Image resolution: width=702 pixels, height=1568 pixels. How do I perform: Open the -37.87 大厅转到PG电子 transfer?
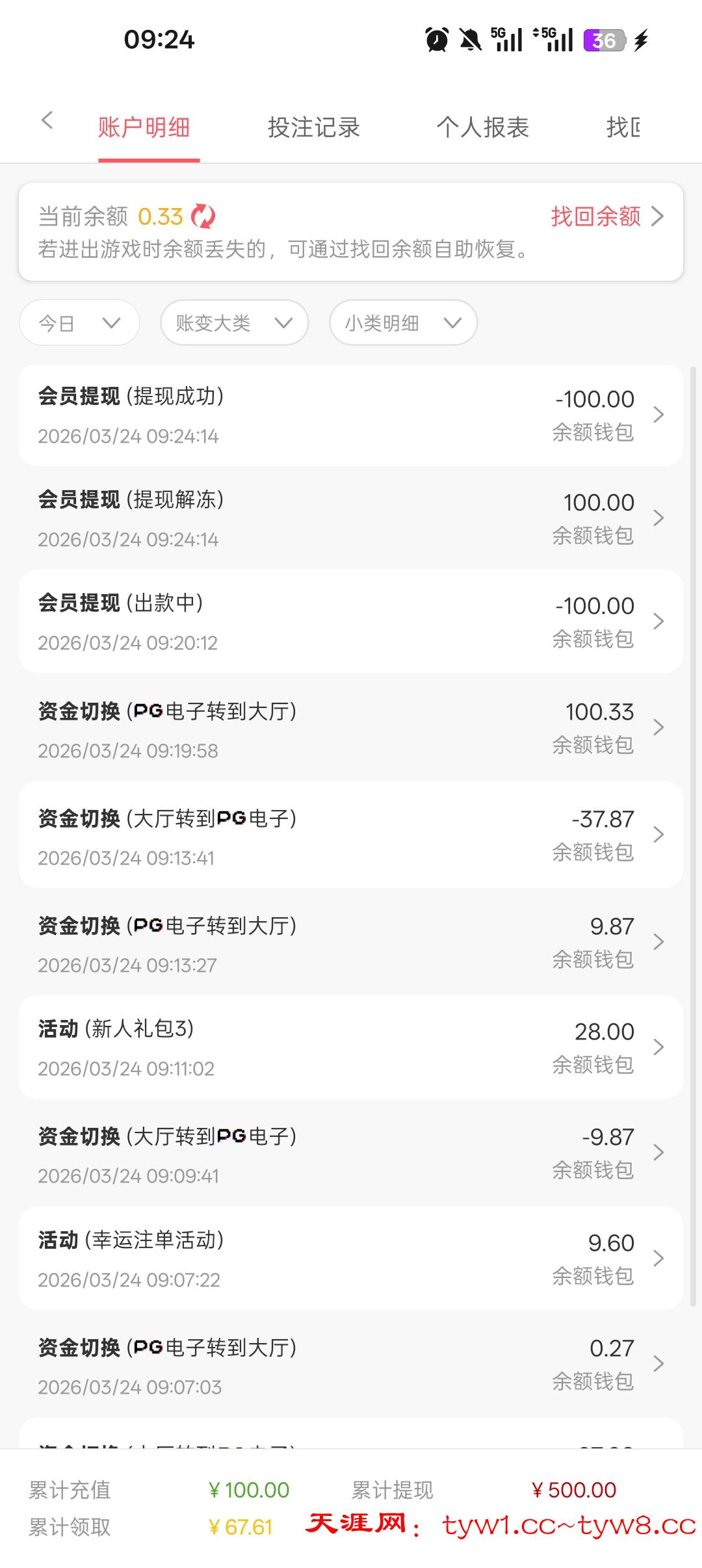coord(351,835)
